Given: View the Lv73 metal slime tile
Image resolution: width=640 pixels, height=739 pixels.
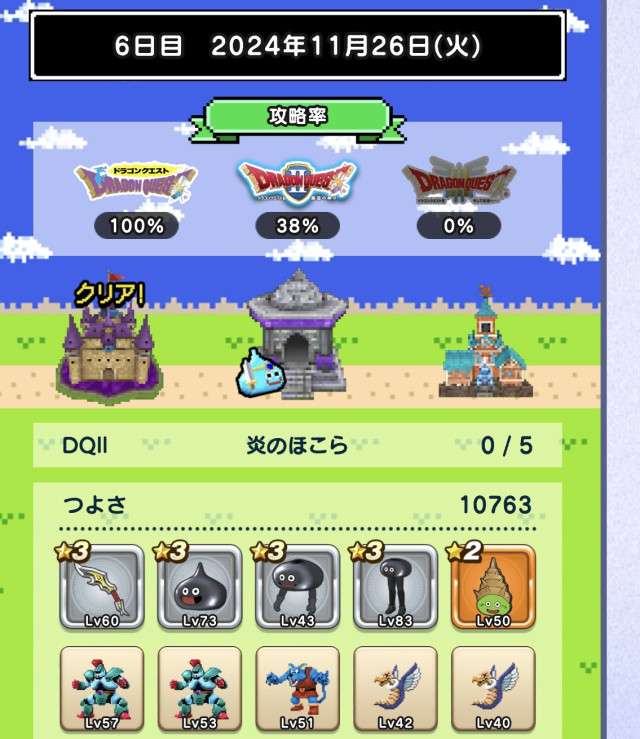Looking at the screenshot, I should coord(199,587).
